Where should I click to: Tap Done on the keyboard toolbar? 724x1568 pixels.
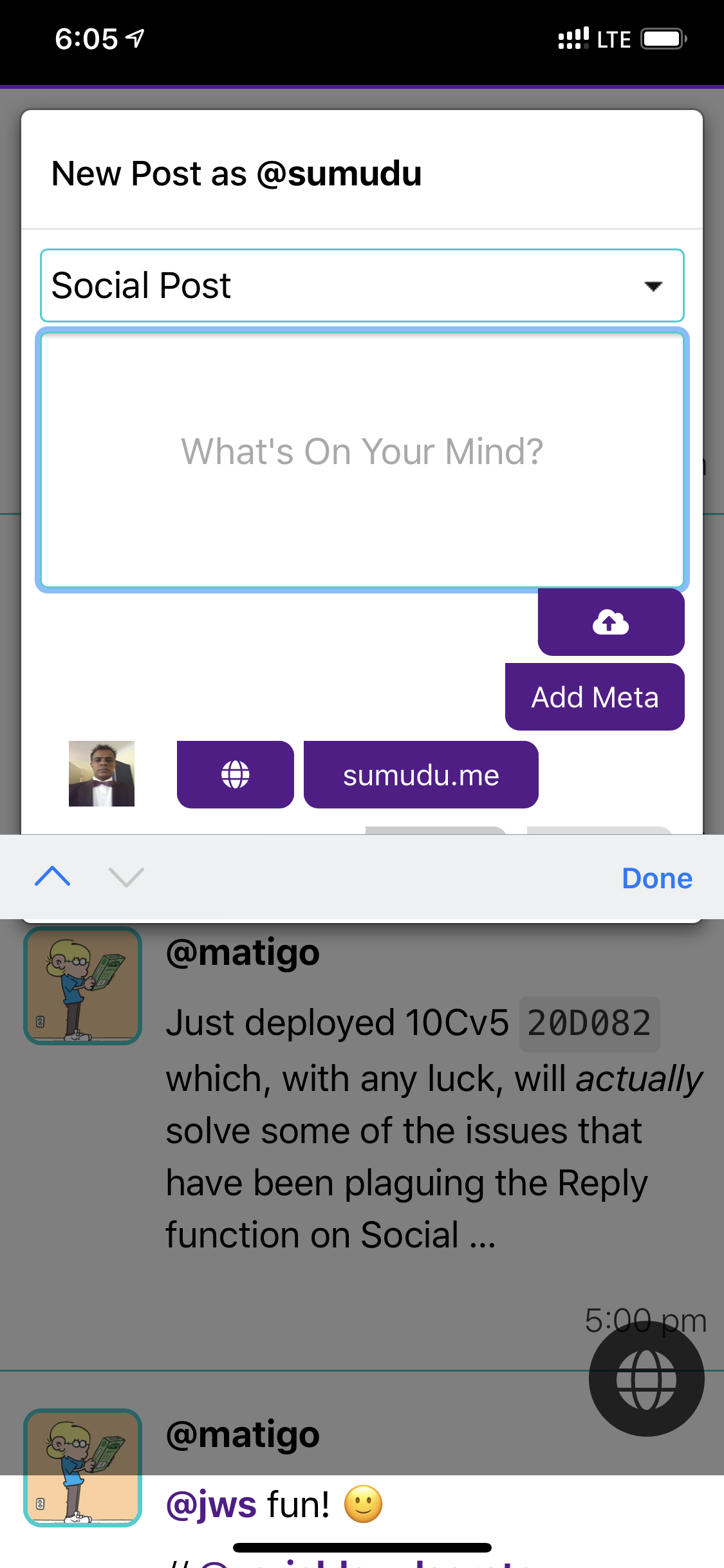(656, 878)
